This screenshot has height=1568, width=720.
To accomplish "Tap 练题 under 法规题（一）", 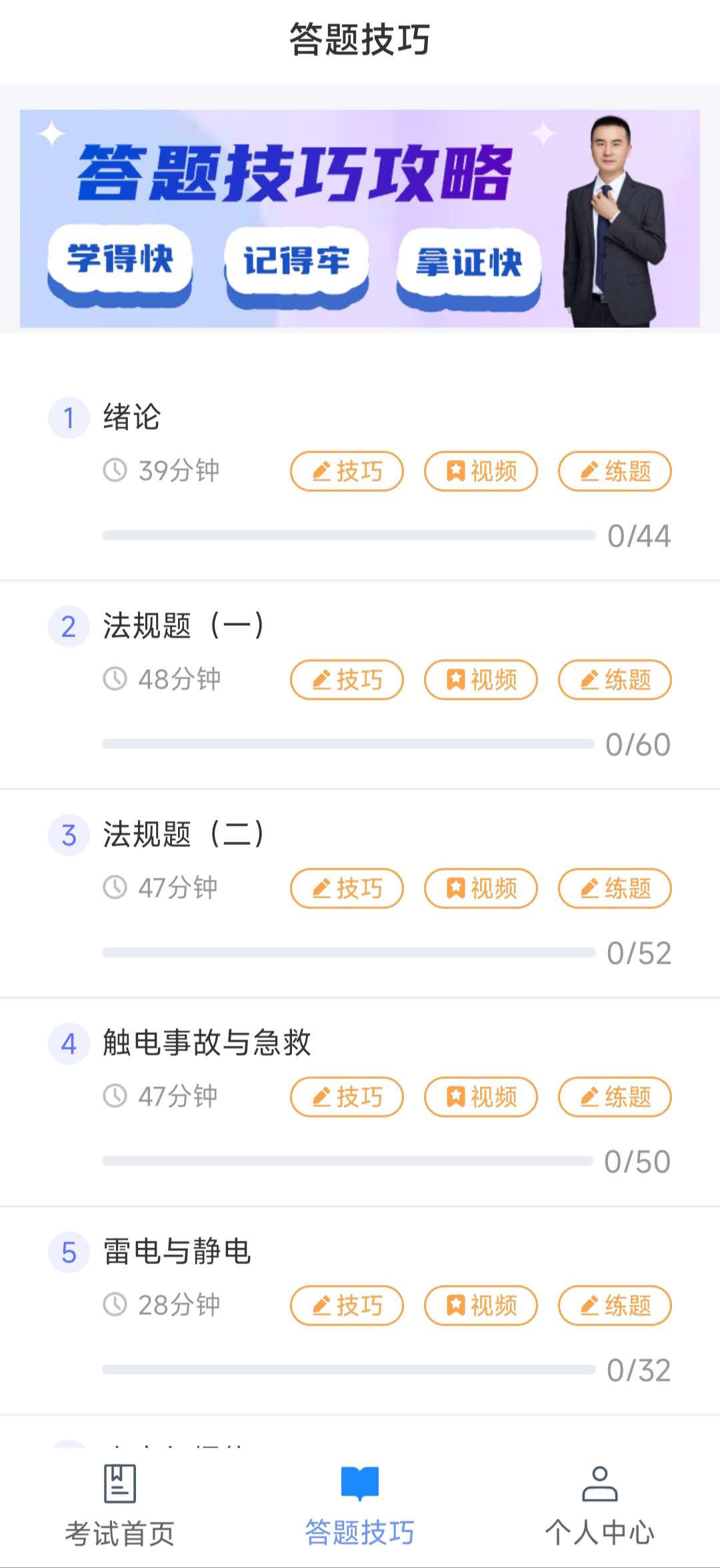I will pyautogui.click(x=615, y=680).
